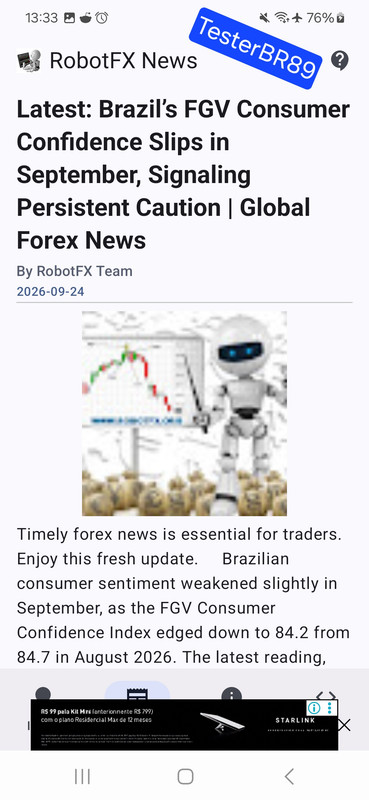Switch to the news tab
Screen dimensions: 369x800
click(137, 693)
